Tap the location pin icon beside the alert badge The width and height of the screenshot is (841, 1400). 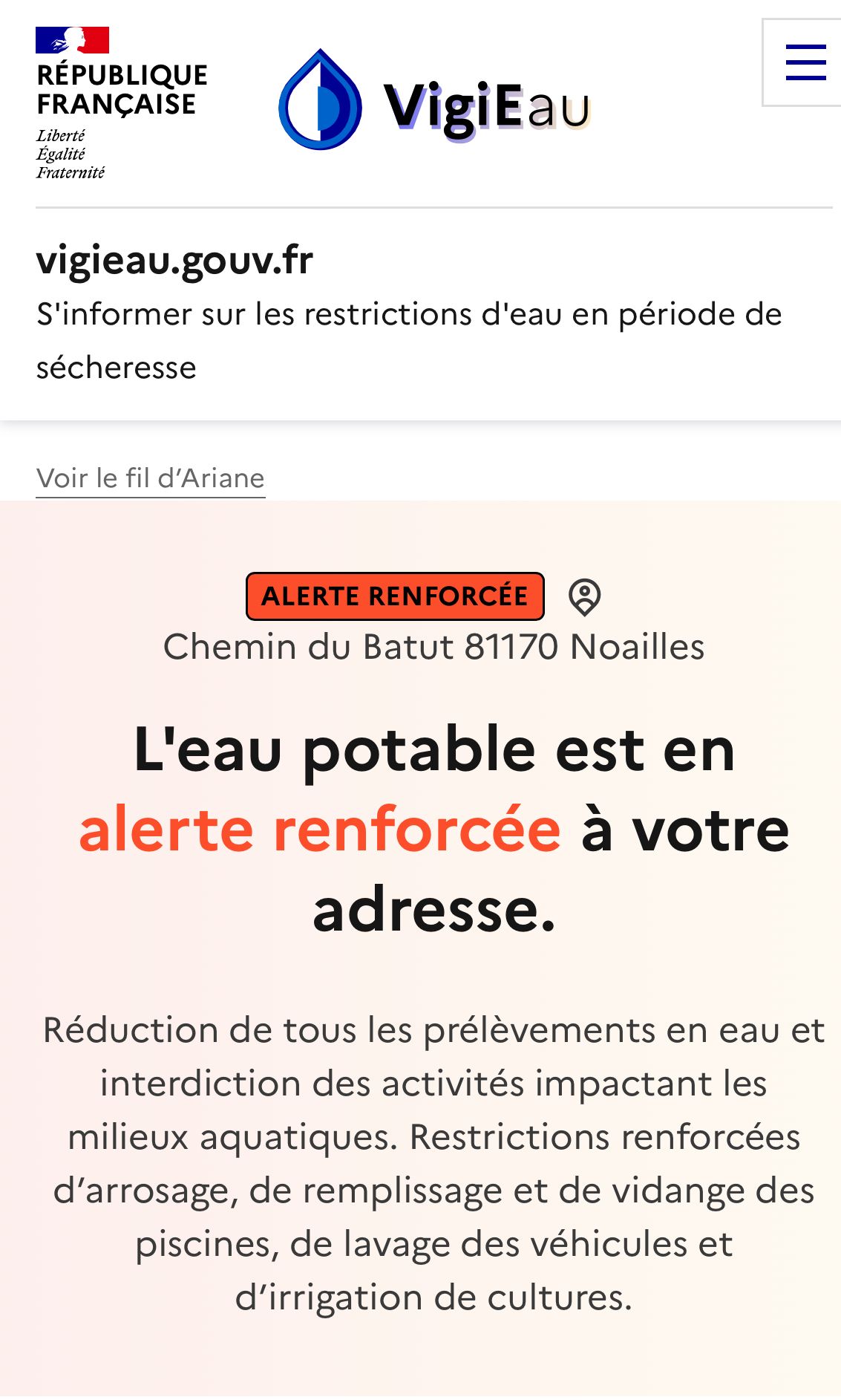(584, 597)
